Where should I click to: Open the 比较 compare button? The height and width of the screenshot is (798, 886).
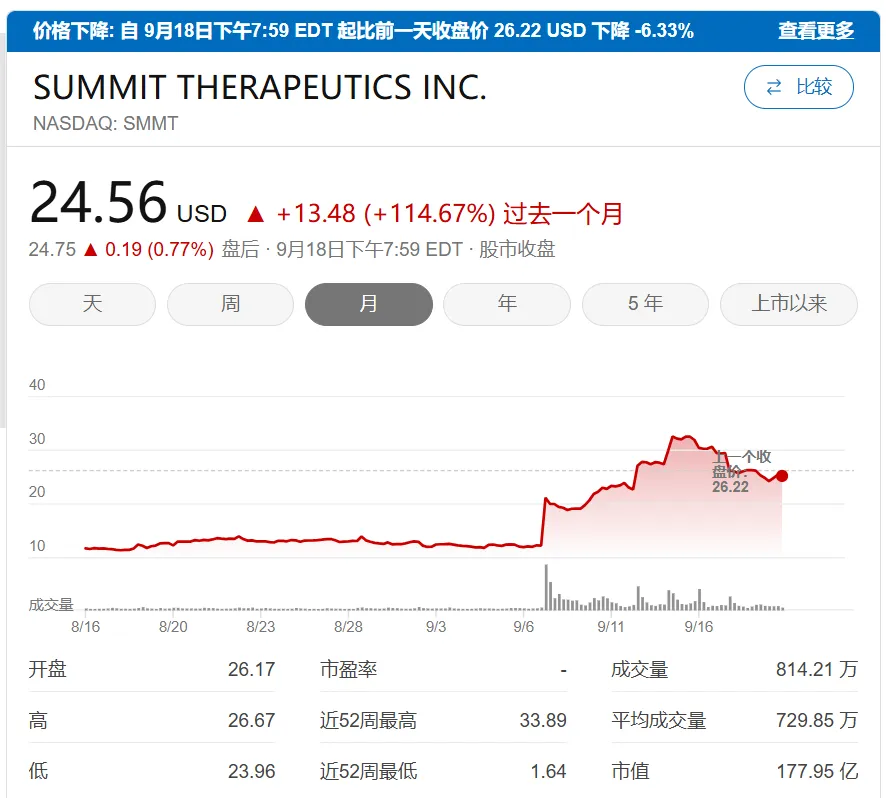click(798, 87)
